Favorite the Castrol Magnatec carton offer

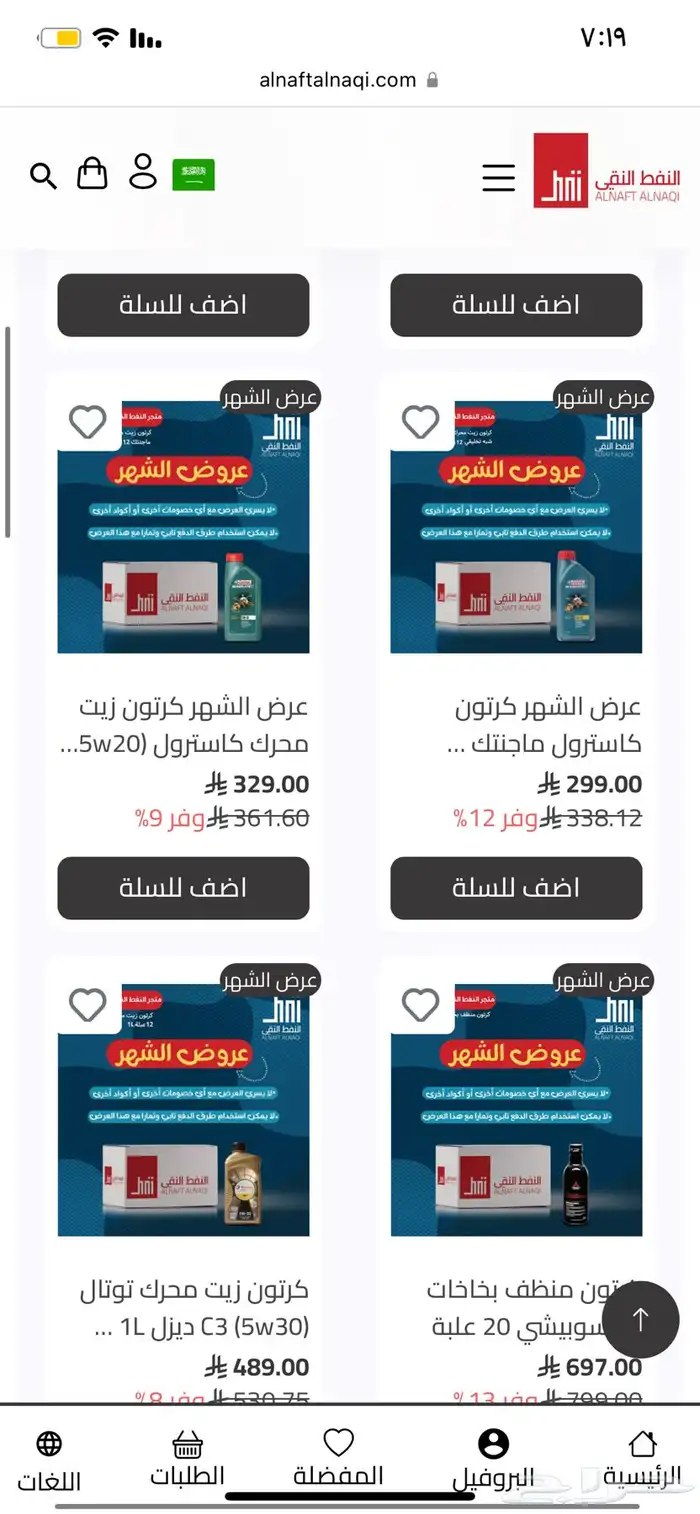pos(420,422)
